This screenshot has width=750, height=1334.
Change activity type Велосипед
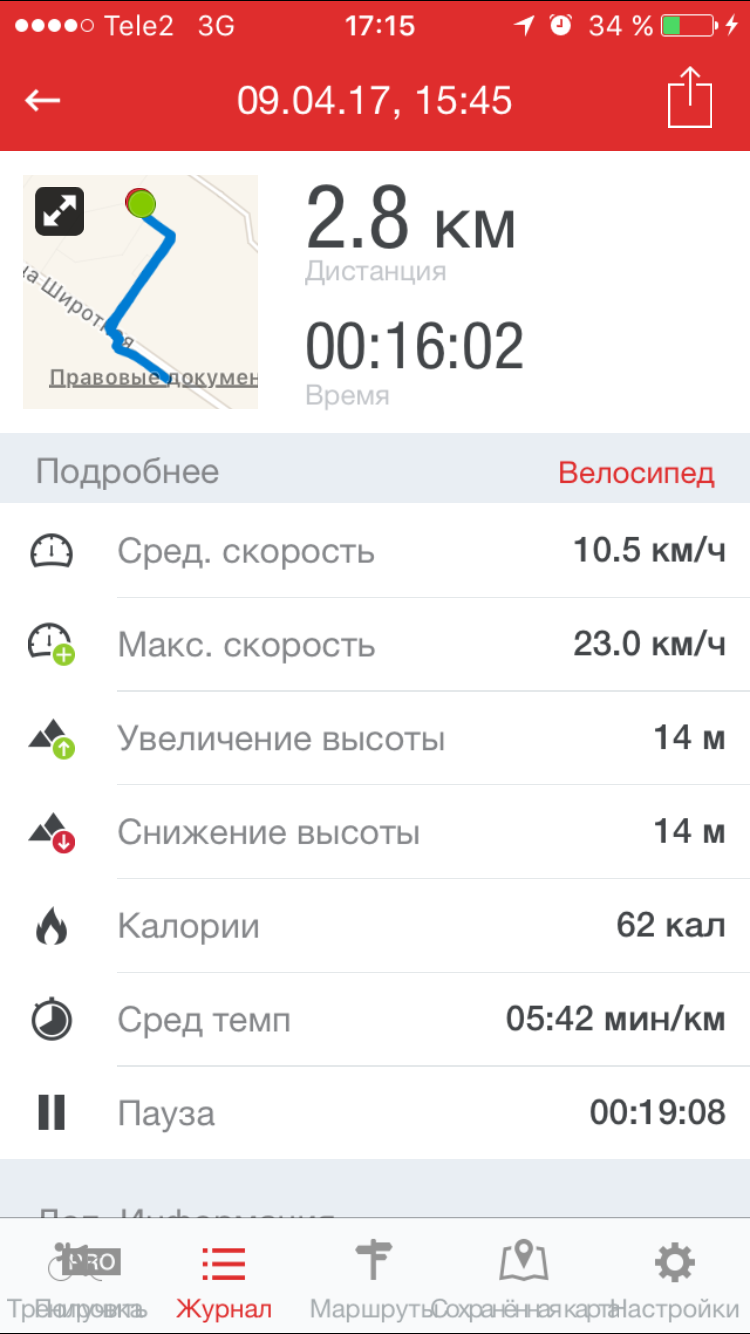[636, 472]
